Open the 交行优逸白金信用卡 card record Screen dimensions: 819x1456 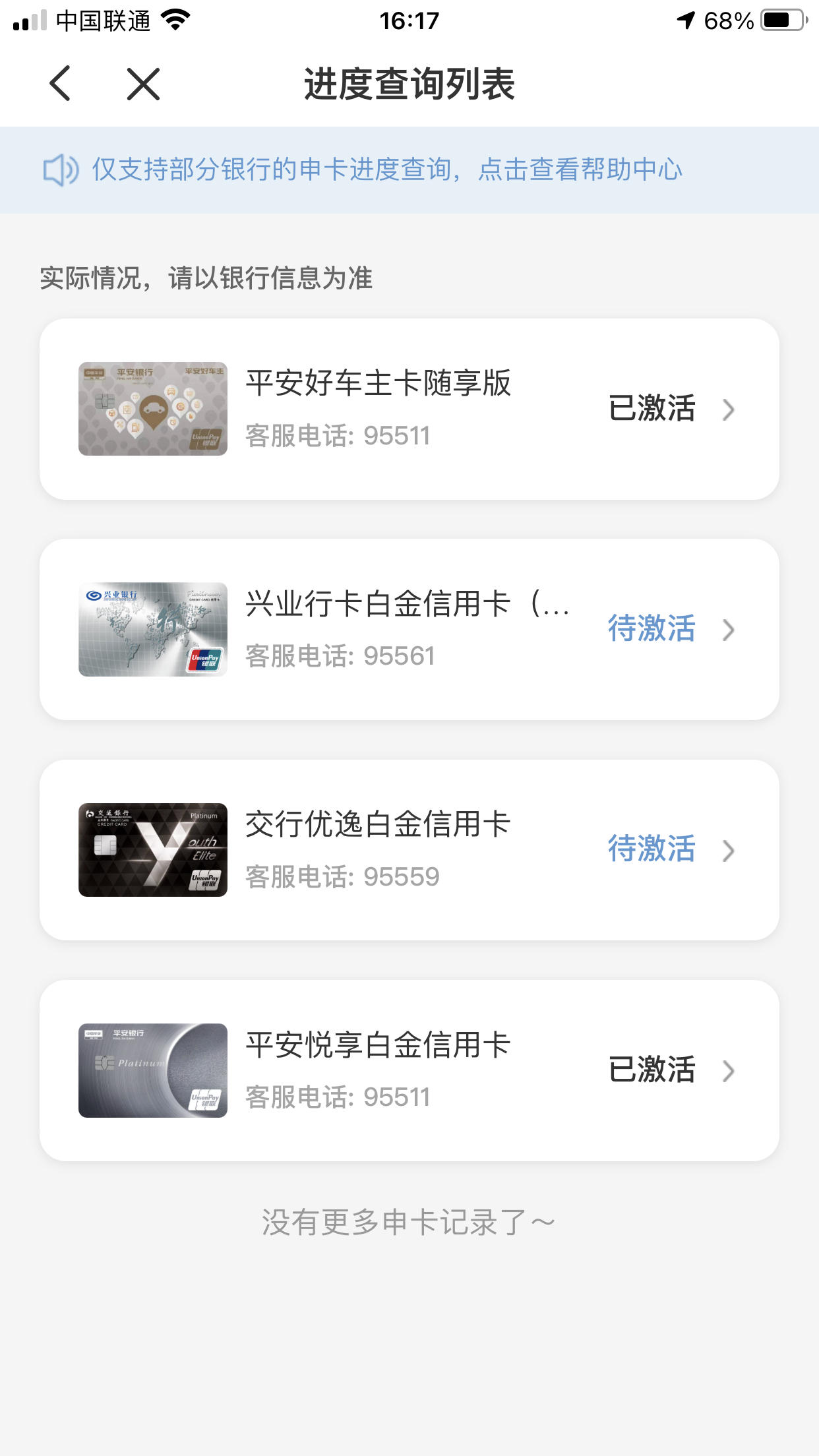coord(409,850)
